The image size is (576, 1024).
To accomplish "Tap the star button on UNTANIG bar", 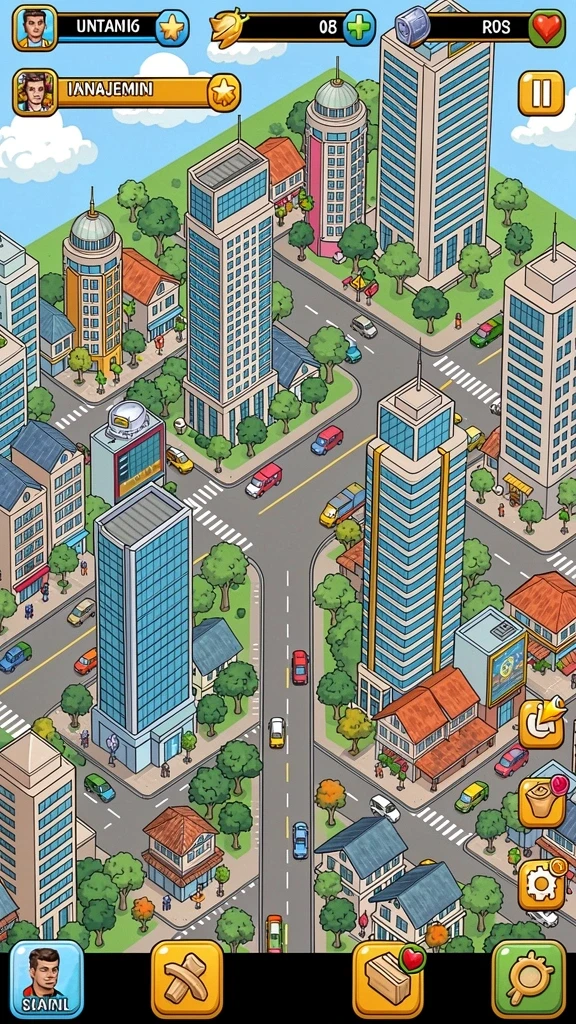I will point(172,28).
